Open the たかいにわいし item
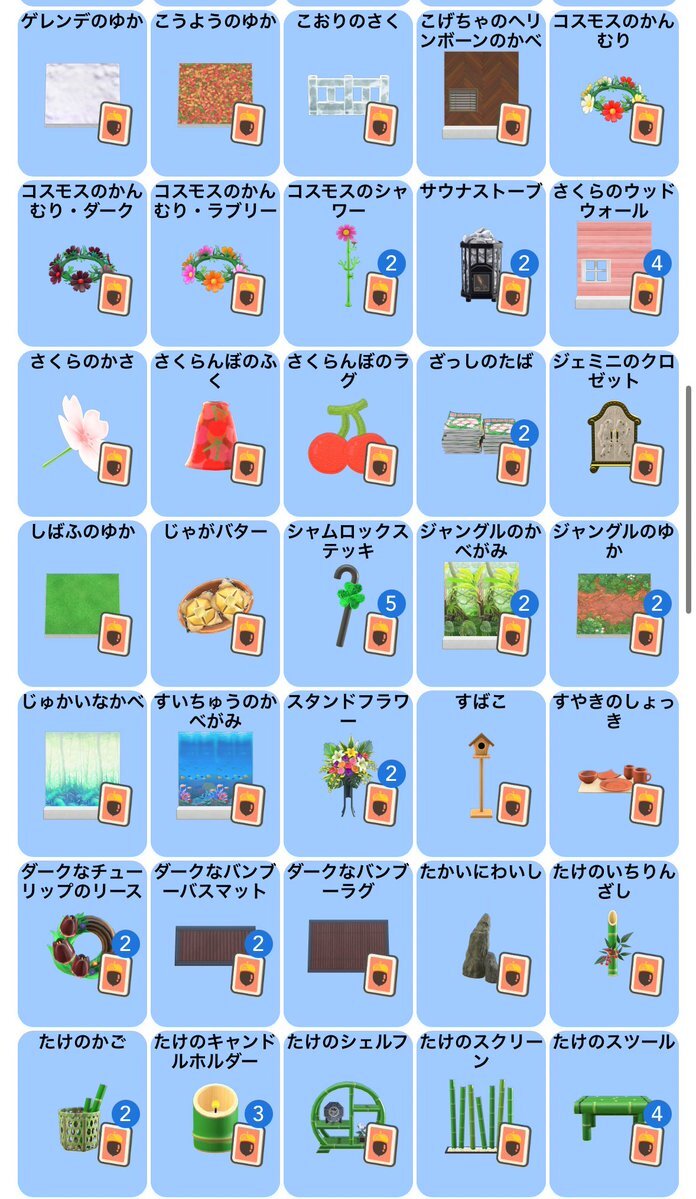The height and width of the screenshot is (1199, 696). click(x=481, y=943)
